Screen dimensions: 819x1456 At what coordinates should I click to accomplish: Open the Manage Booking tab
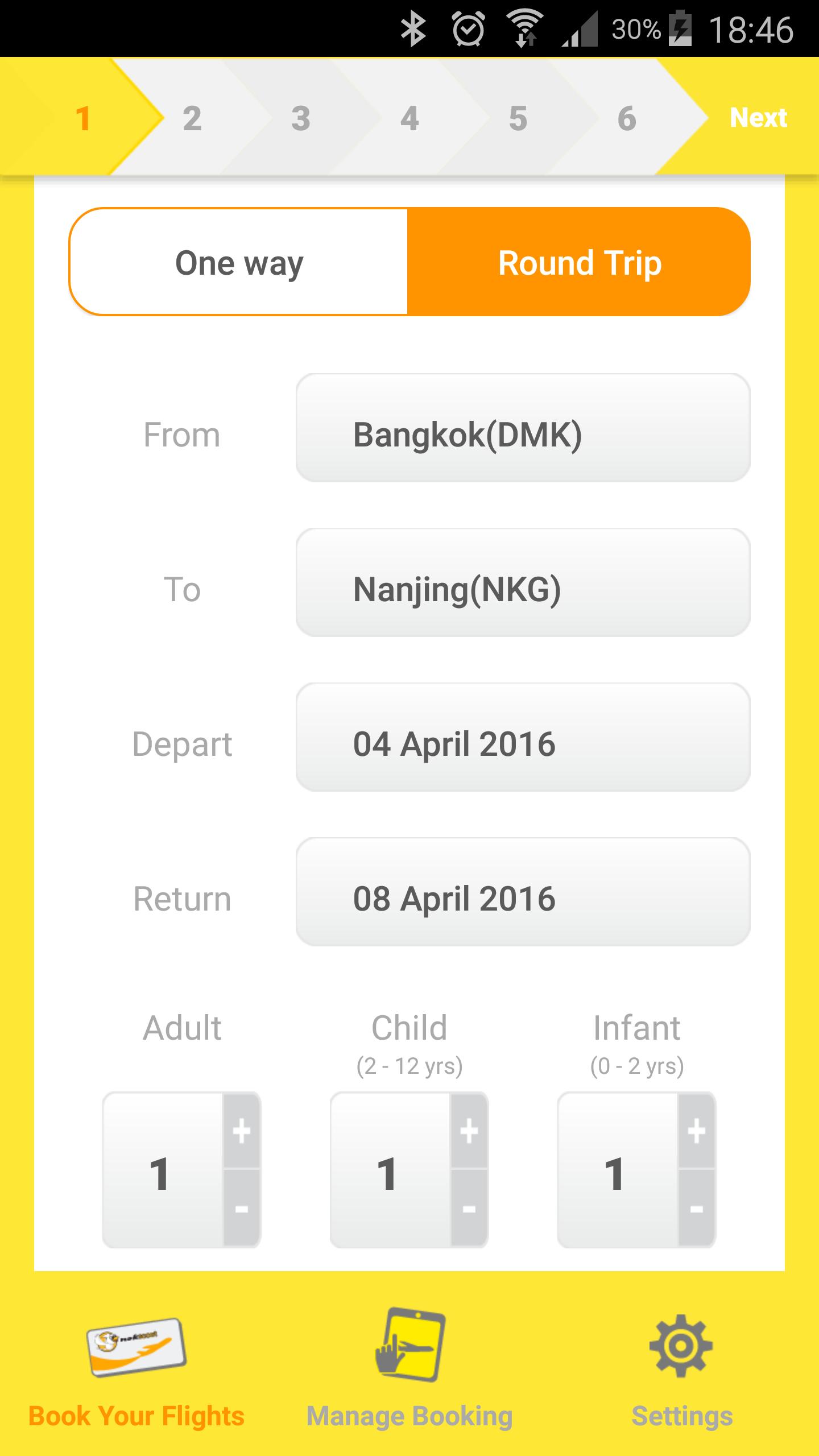tap(409, 1371)
